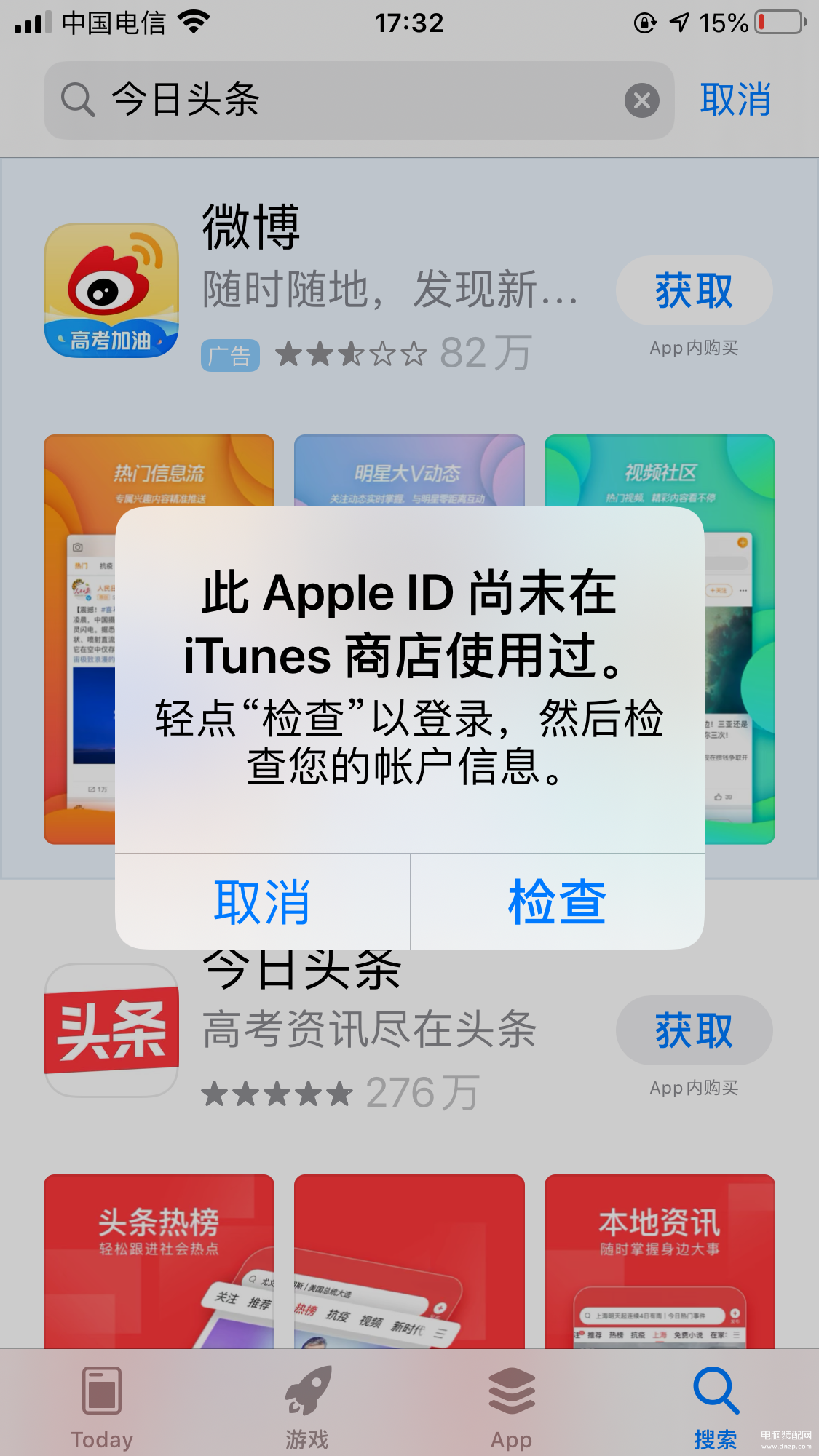View the 头条热榜 screenshot preview
Screen dimensions: 819x1456
[159, 1260]
